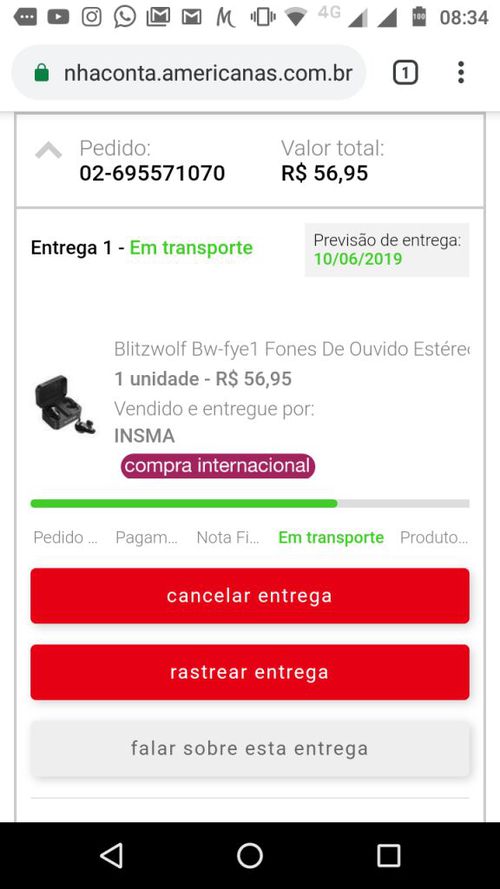The image size is (500, 889).
Task: Collapse the order details chevron
Action: coord(49,151)
